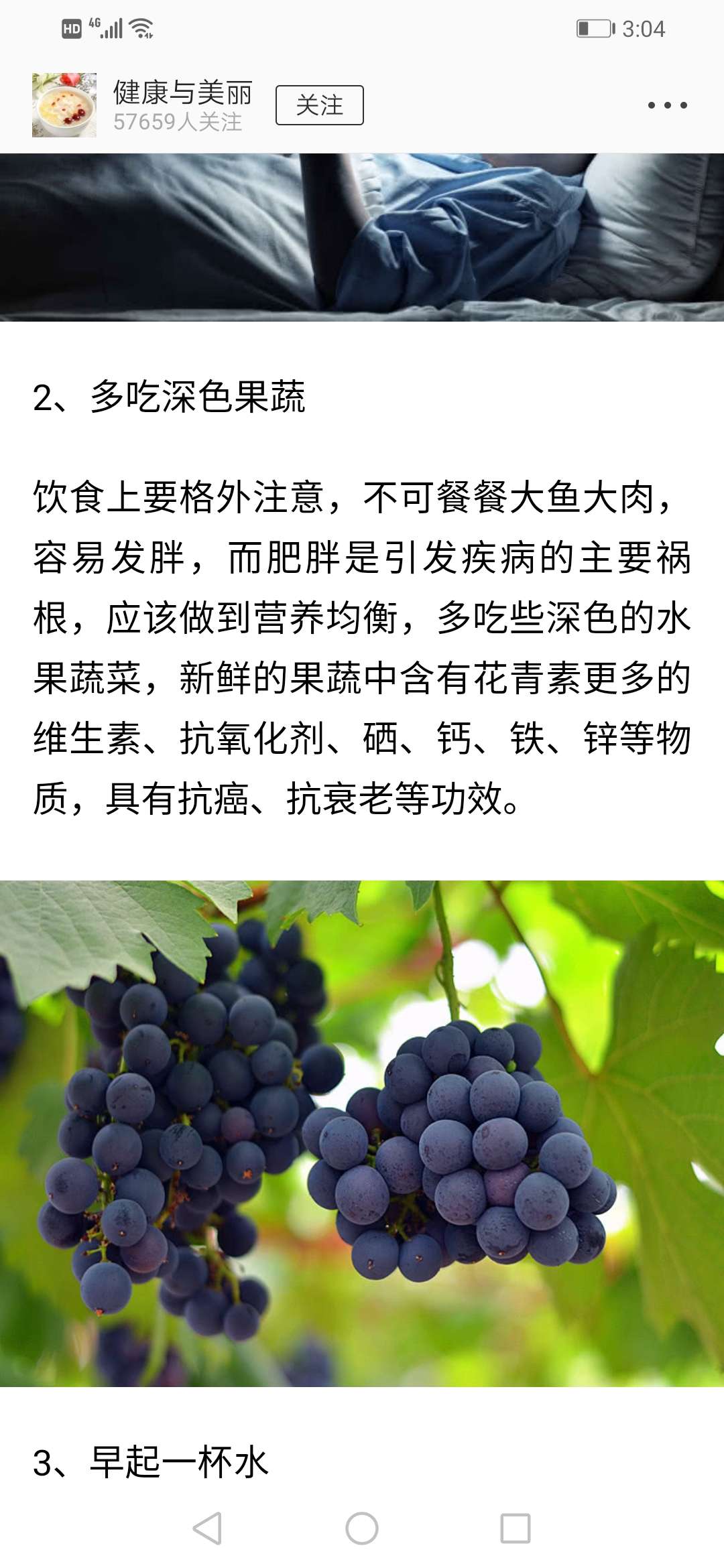Follow the 健康与美丽 account via 关注
This screenshot has width=724, height=1568.
pyautogui.click(x=319, y=105)
